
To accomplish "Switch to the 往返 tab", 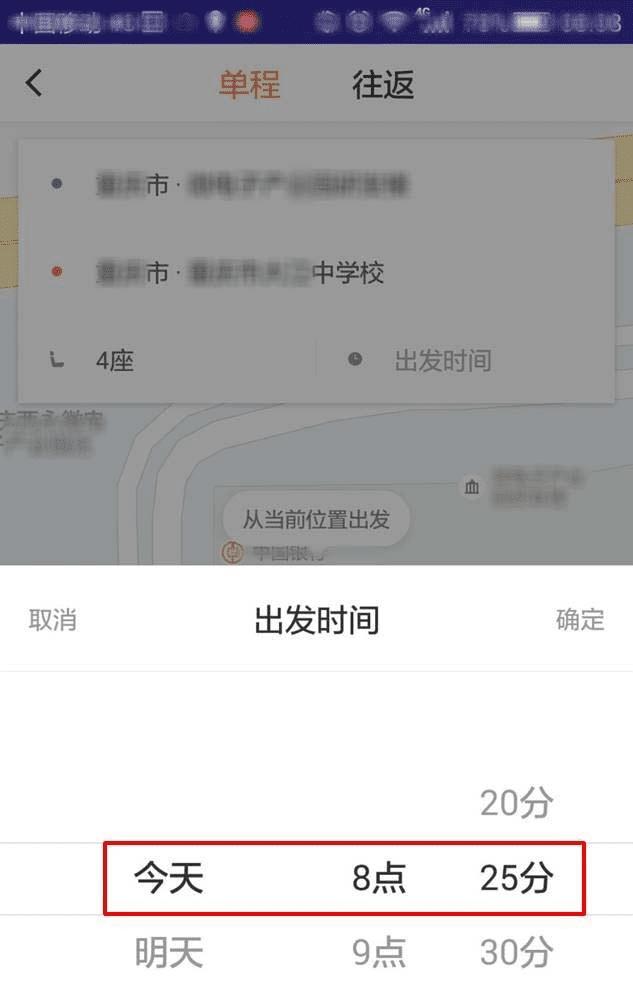I will [x=383, y=85].
